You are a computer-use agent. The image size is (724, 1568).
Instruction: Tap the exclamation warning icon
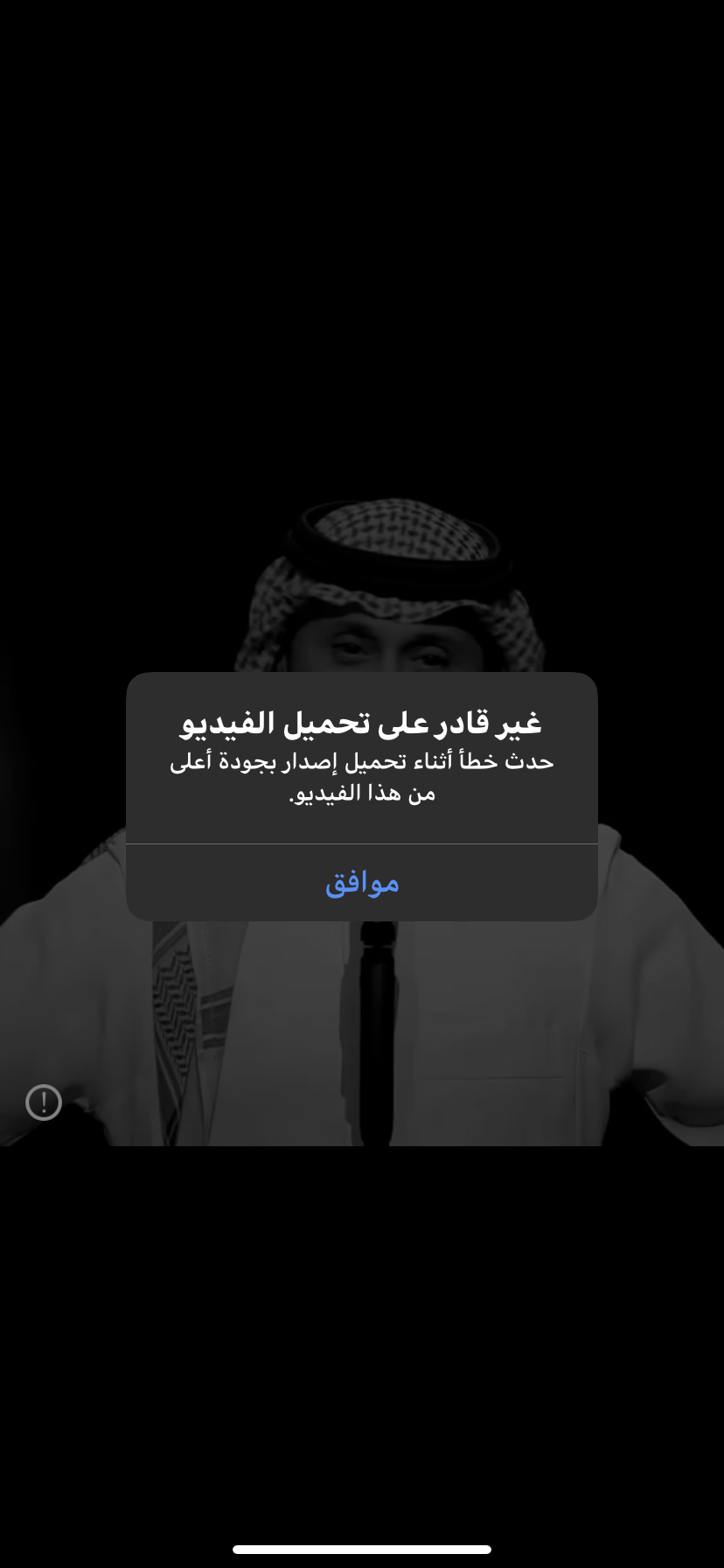click(44, 1102)
